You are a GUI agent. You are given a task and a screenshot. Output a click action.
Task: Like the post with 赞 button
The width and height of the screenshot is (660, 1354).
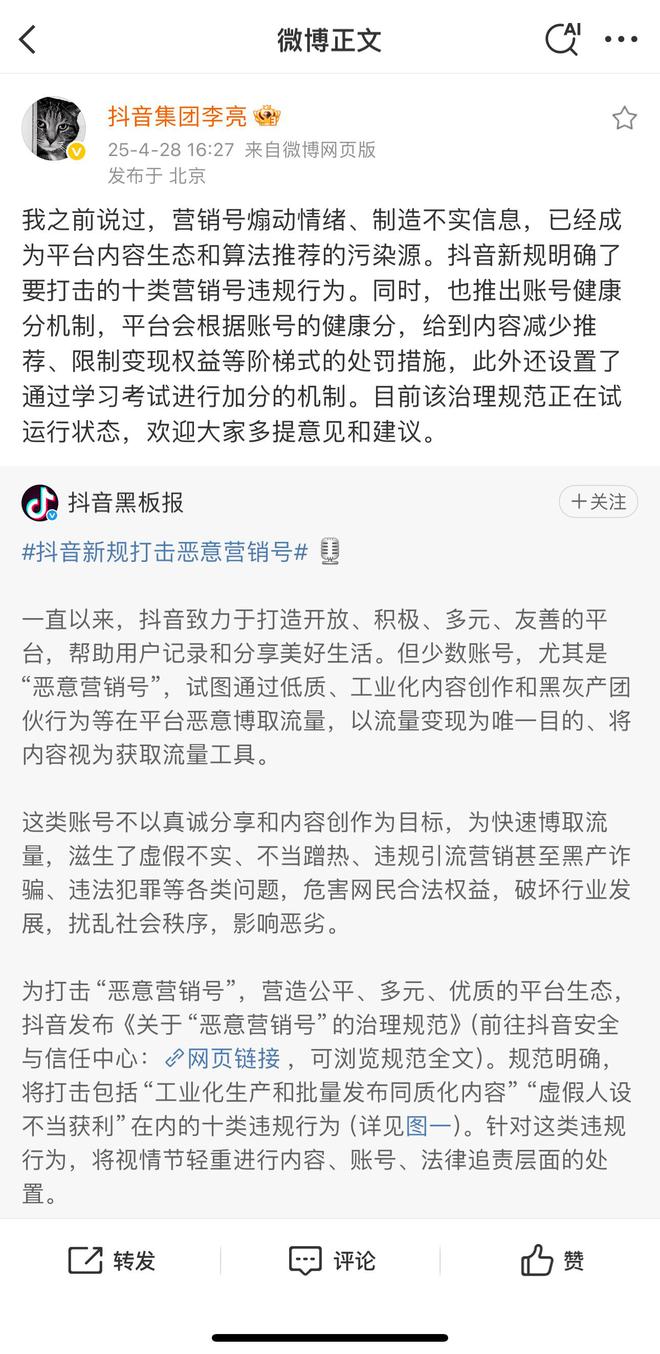click(x=552, y=1261)
